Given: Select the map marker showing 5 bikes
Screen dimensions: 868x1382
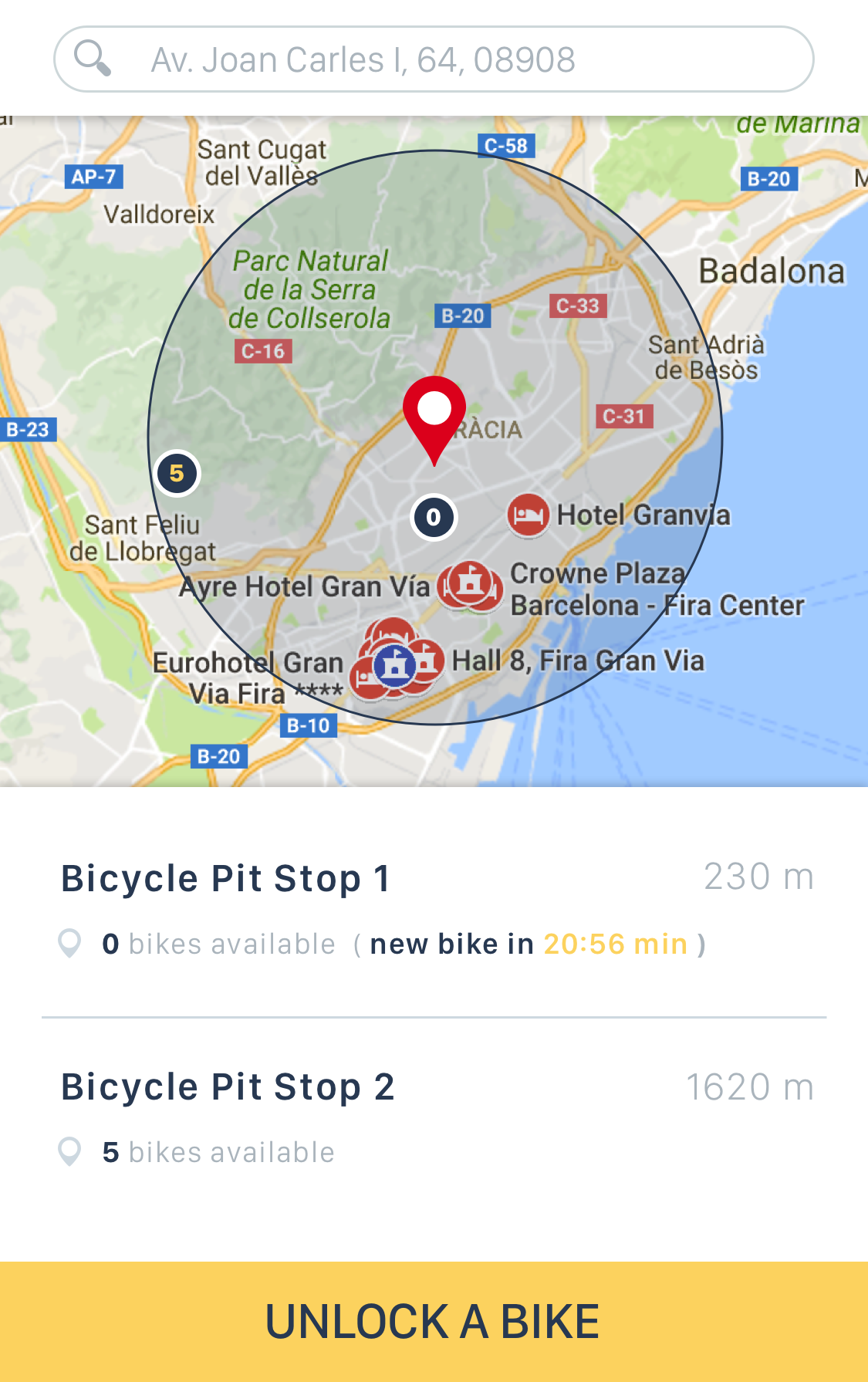Looking at the screenshot, I should 177,473.
